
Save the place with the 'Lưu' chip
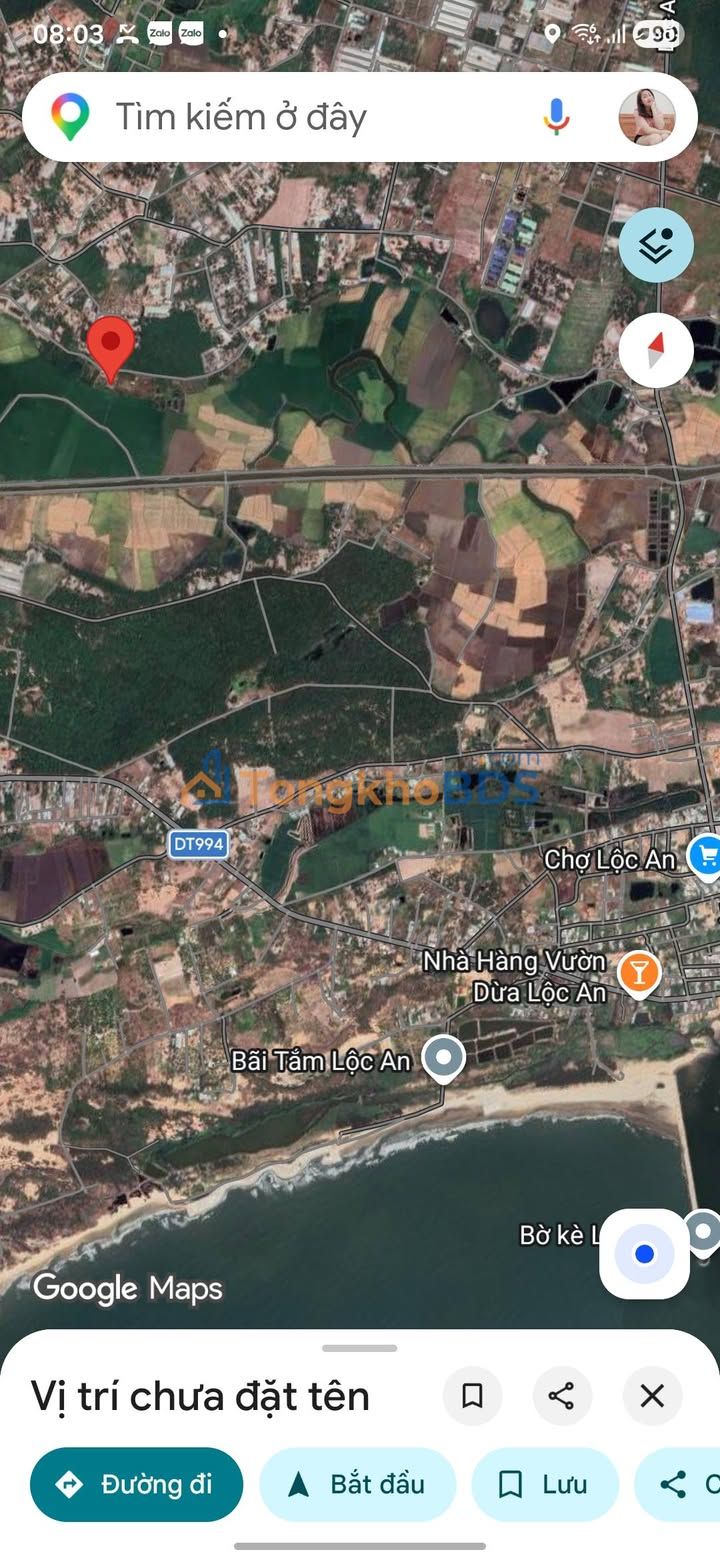(544, 1484)
